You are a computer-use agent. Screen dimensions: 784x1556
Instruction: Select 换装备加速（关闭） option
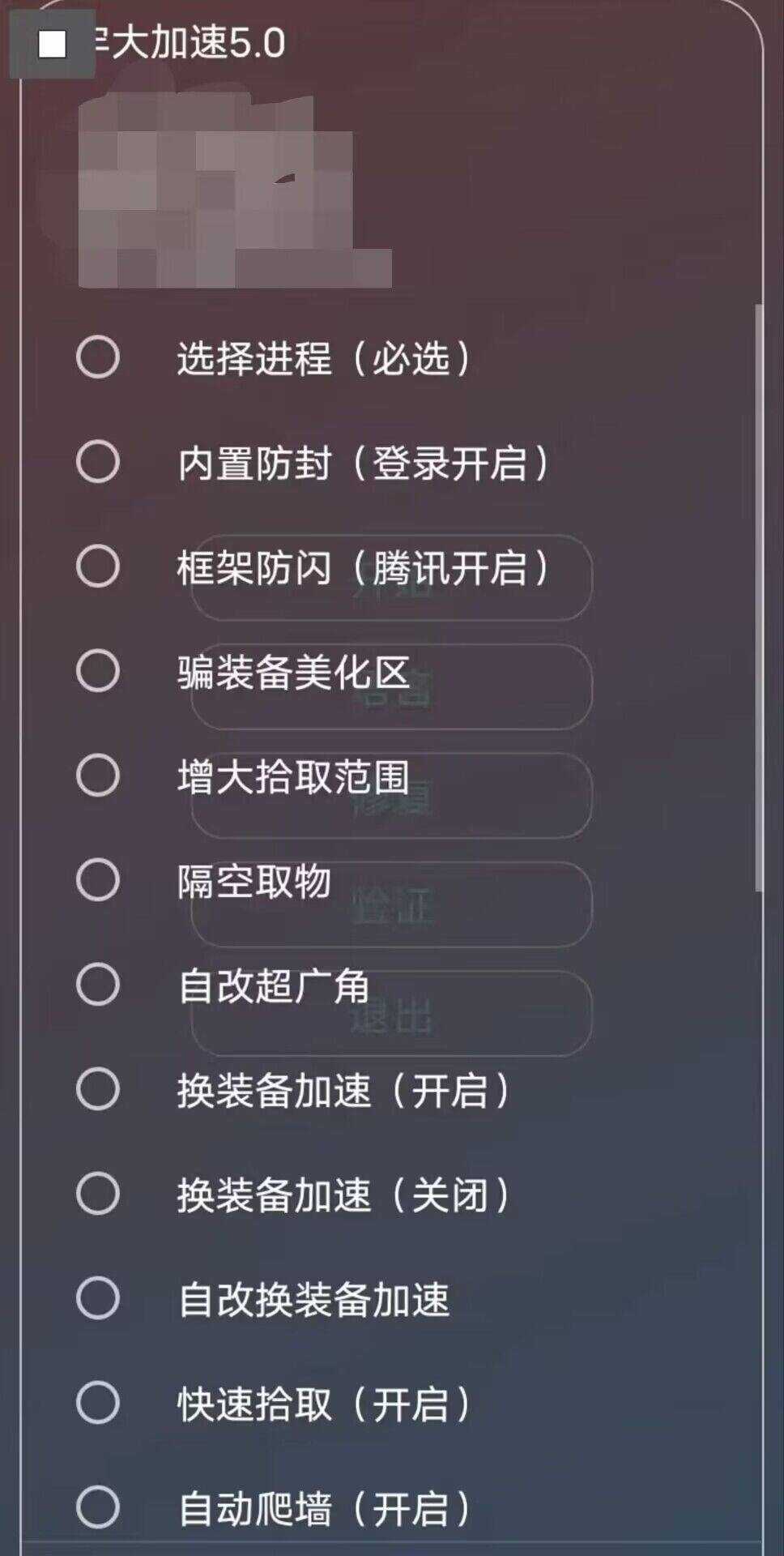(x=98, y=1194)
